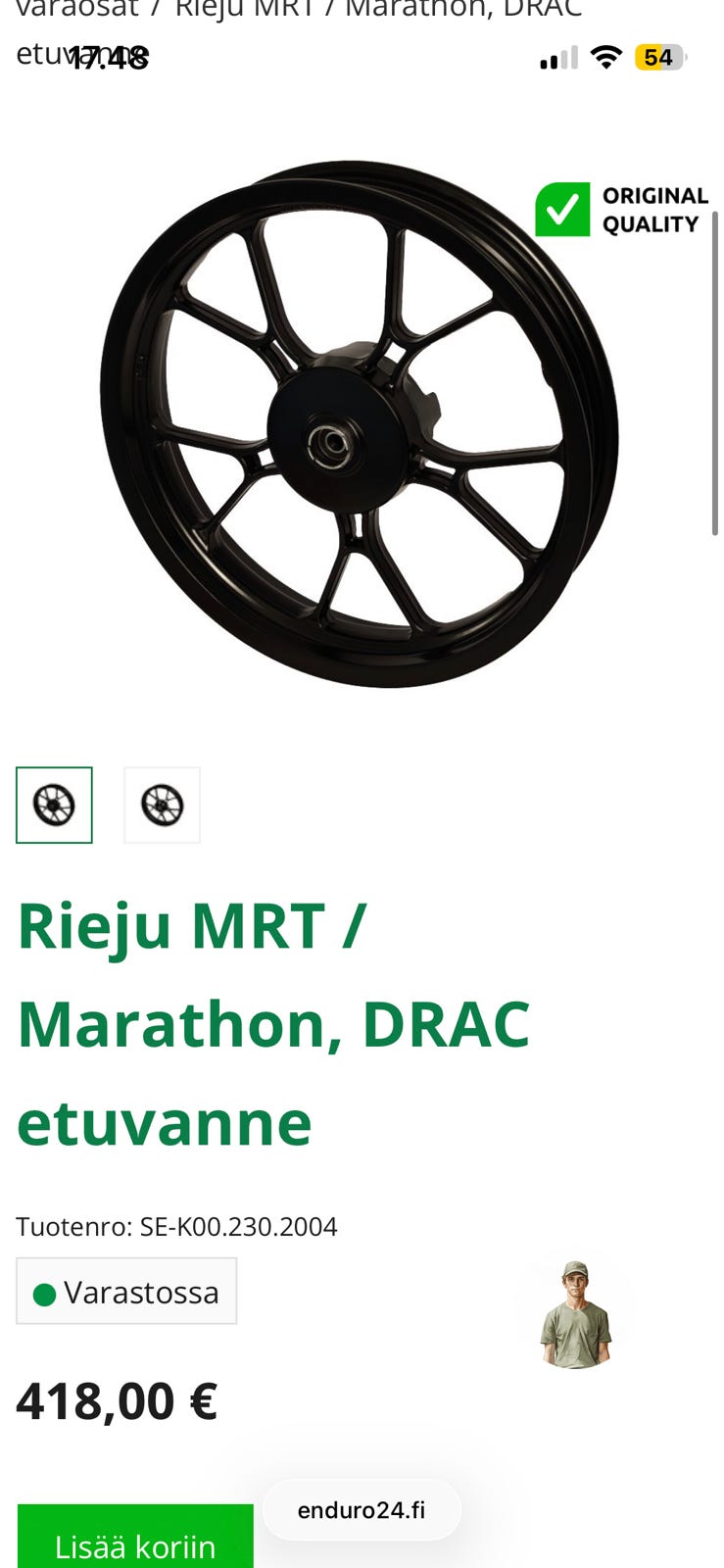
Task: Select the first wheel thumbnail
Action: (x=54, y=805)
